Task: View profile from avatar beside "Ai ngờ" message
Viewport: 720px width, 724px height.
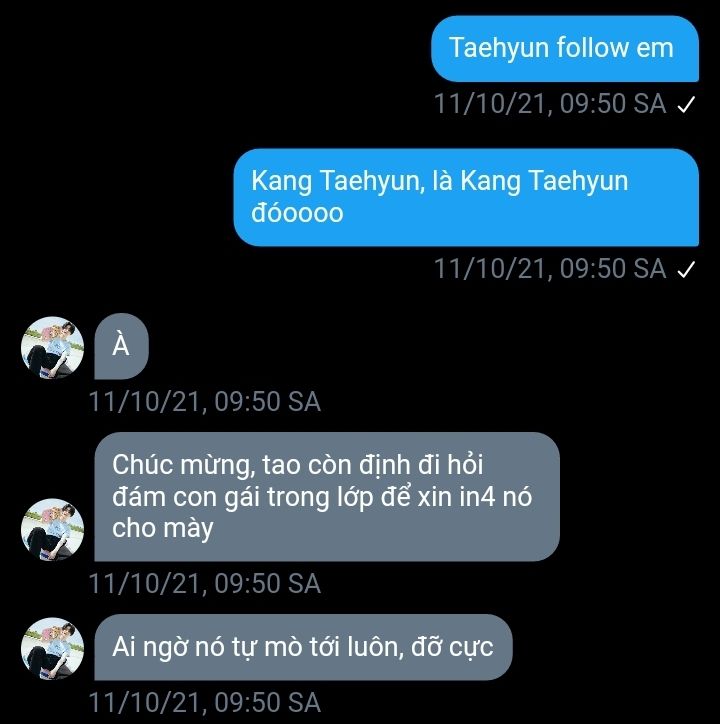Action: [x=52, y=649]
